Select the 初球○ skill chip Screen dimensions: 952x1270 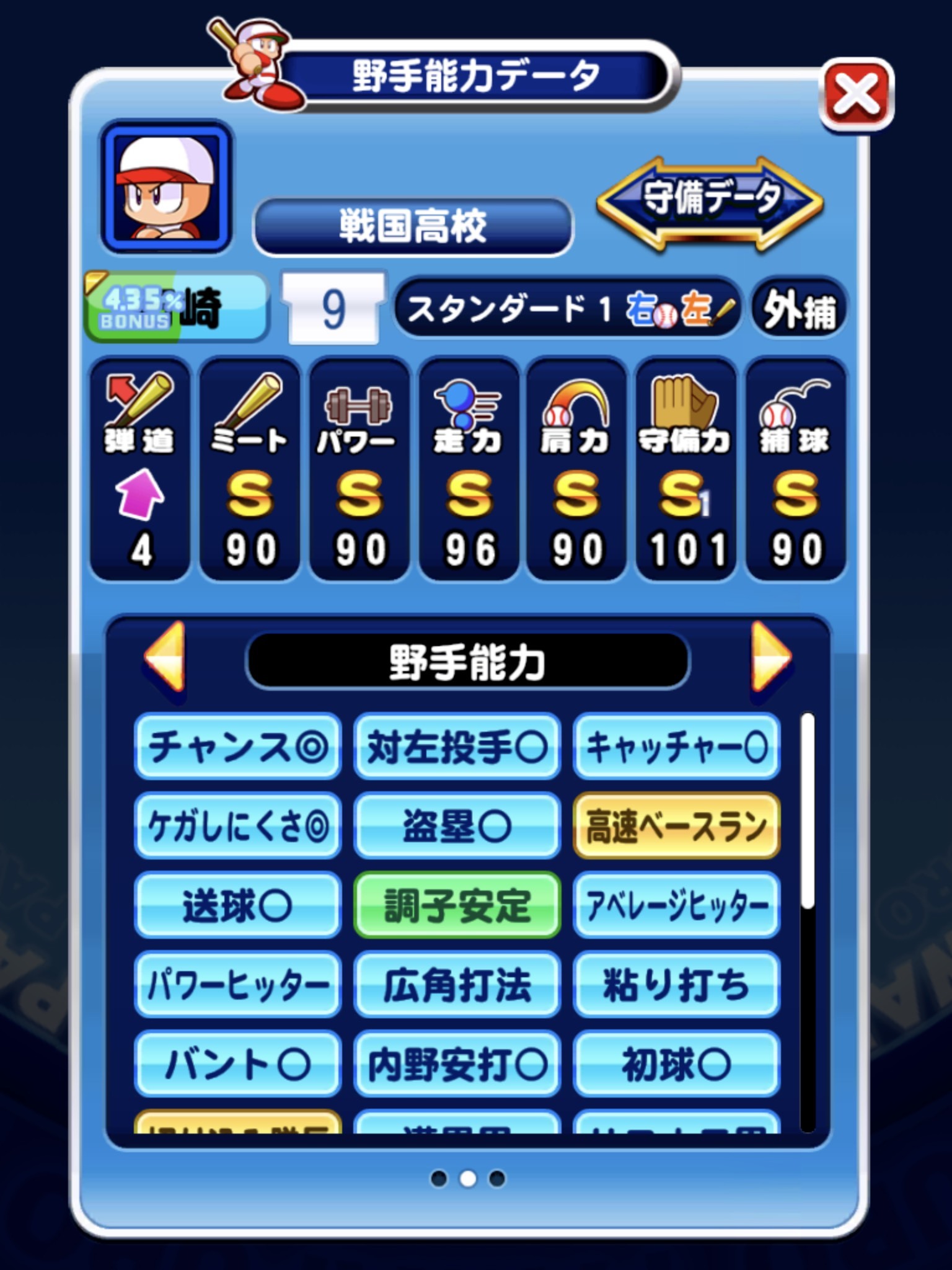(677, 1064)
